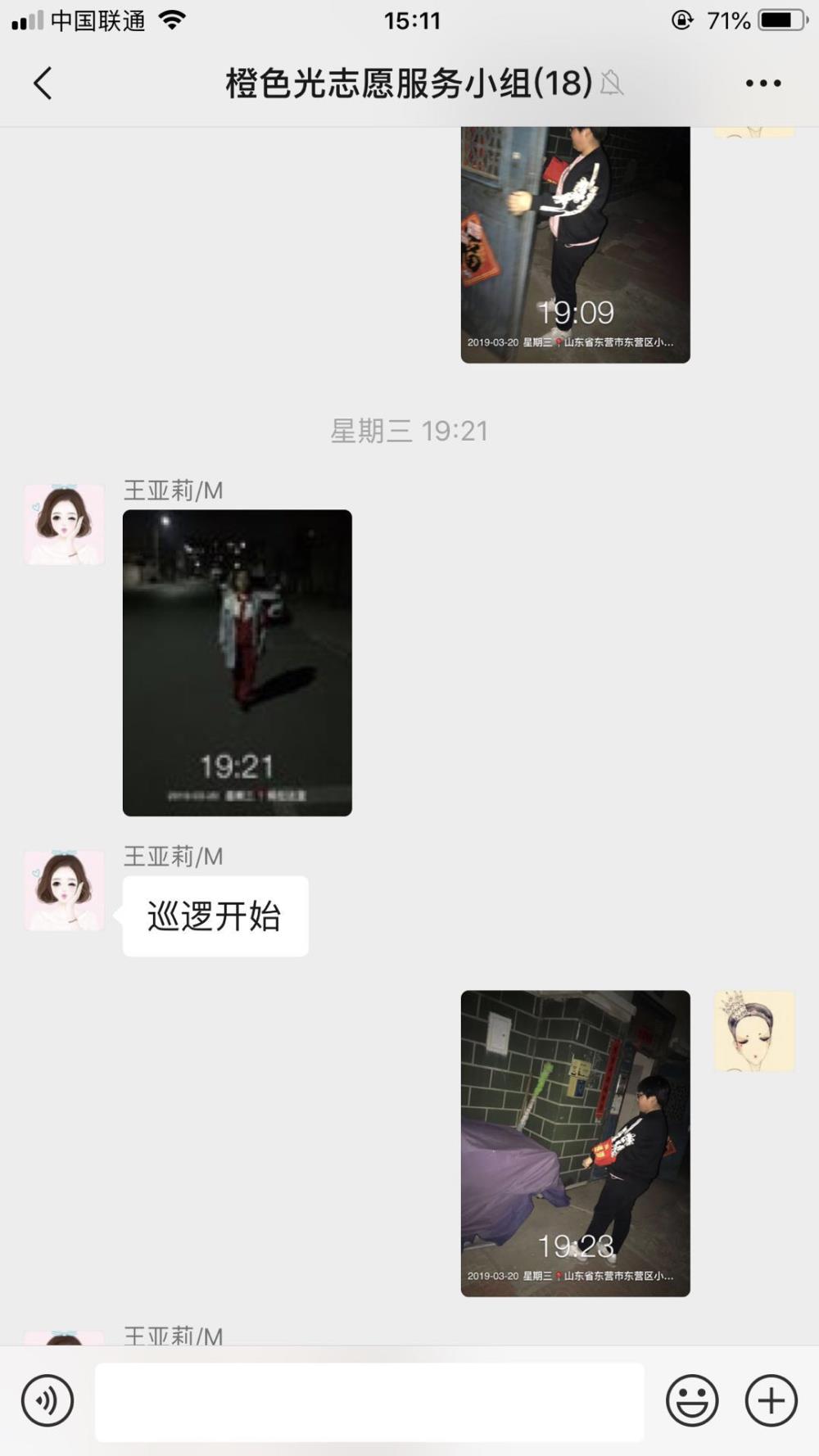This screenshot has height=1456, width=819.
Task: Open the emoji sticker panel
Action: (692, 1400)
